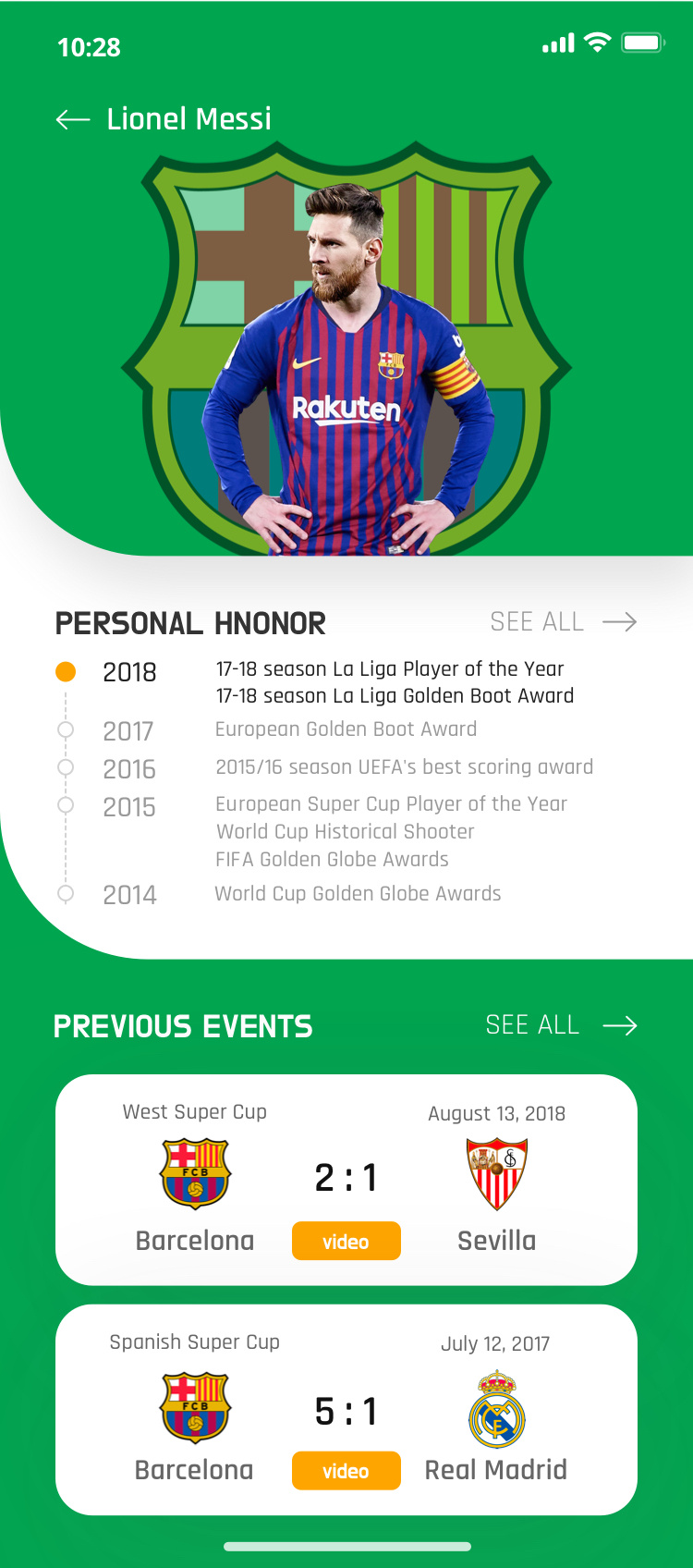Viewport: 693px width, 1568px height.
Task: Select 2016 on the honors timeline
Action: pos(129,769)
